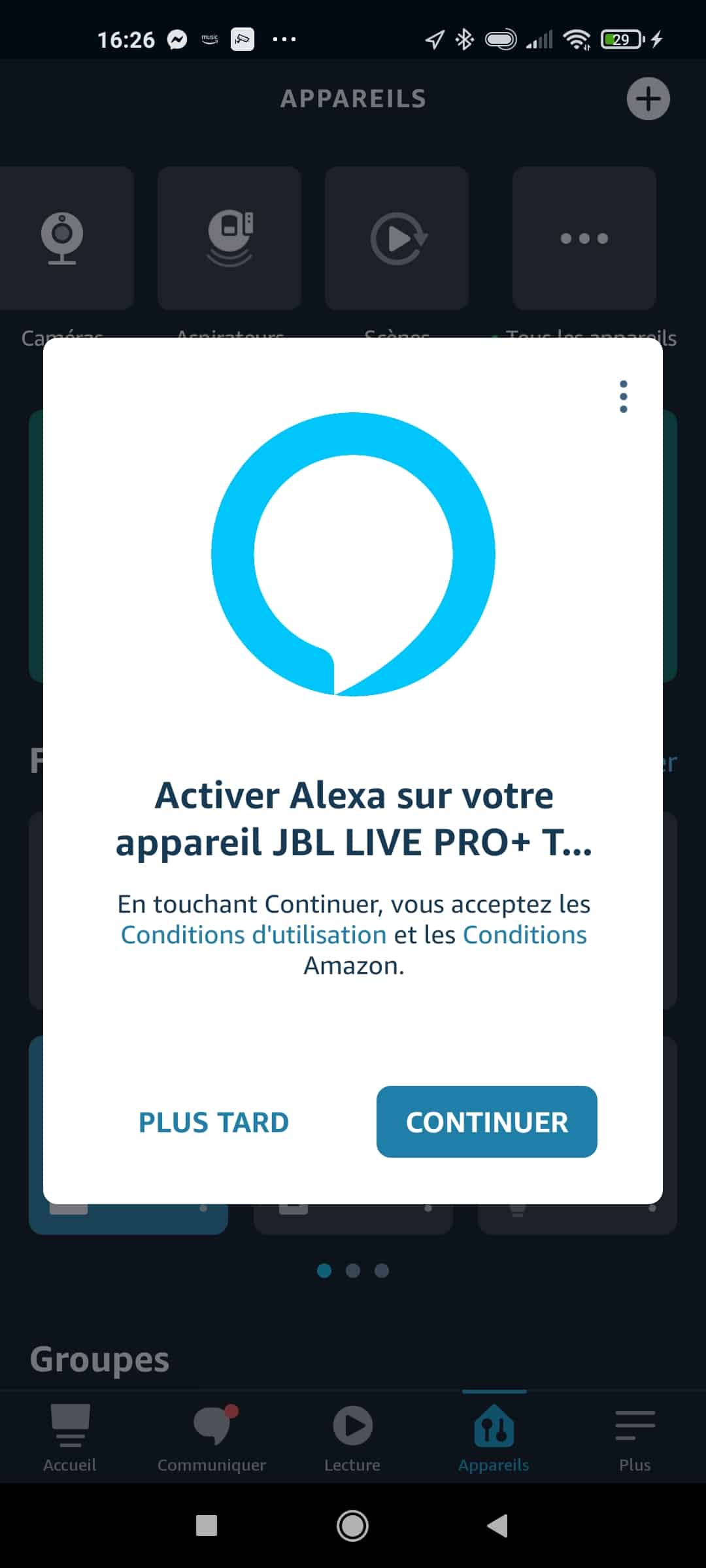Open the Conditions d'utilisation link

254,935
